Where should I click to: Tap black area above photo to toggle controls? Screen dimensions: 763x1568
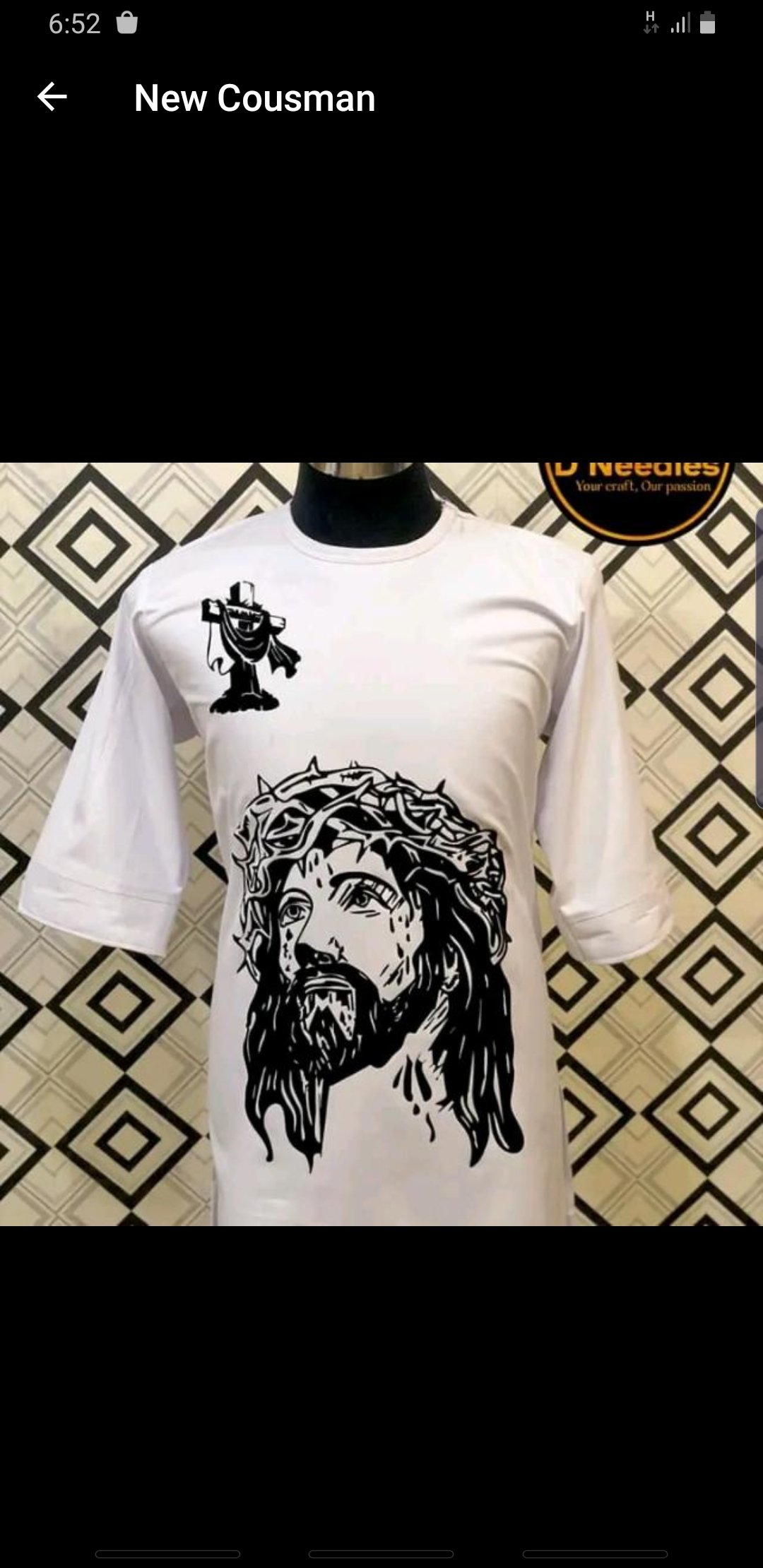click(381, 297)
